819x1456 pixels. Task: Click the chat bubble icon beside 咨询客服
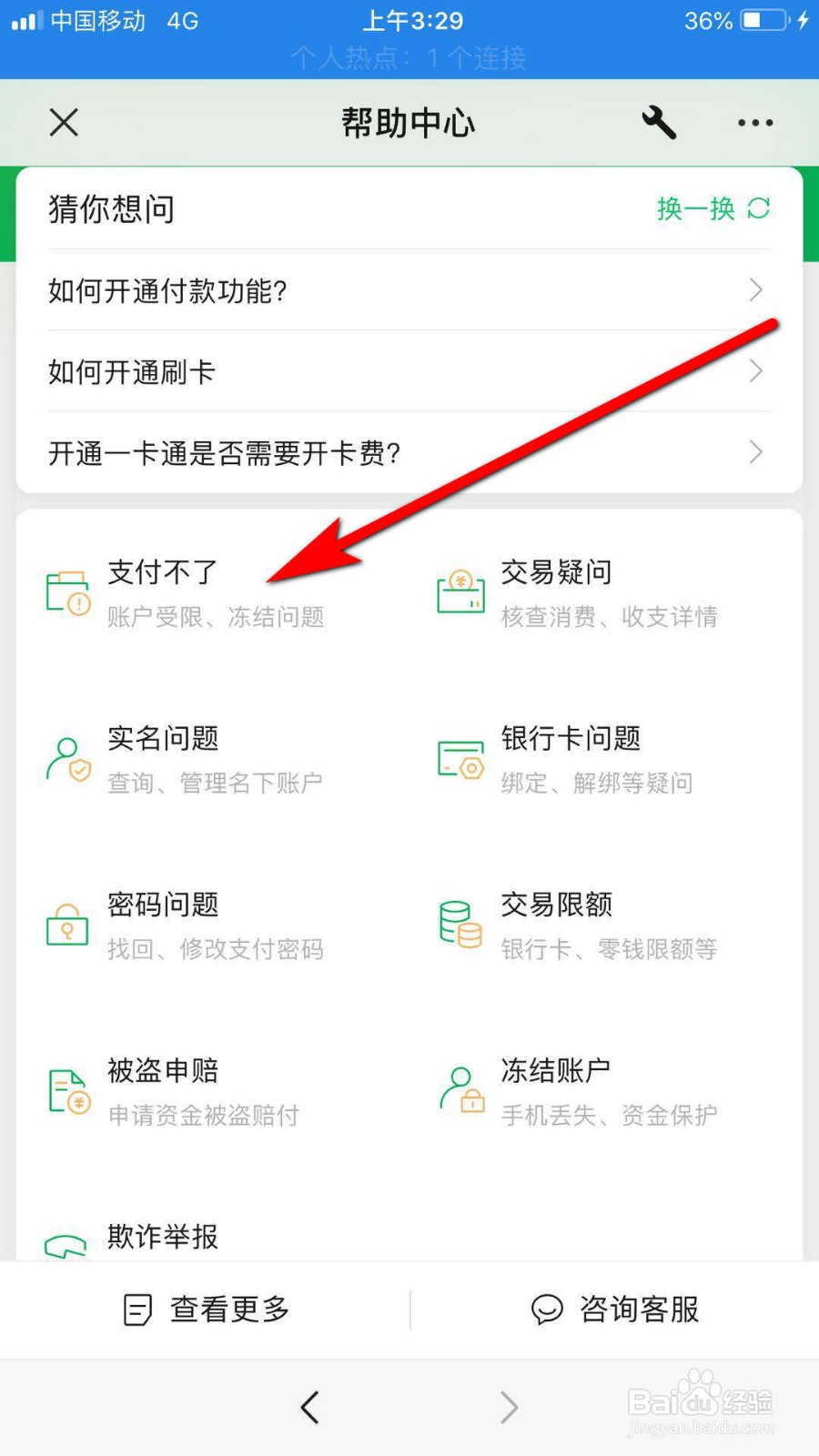[x=547, y=1310]
